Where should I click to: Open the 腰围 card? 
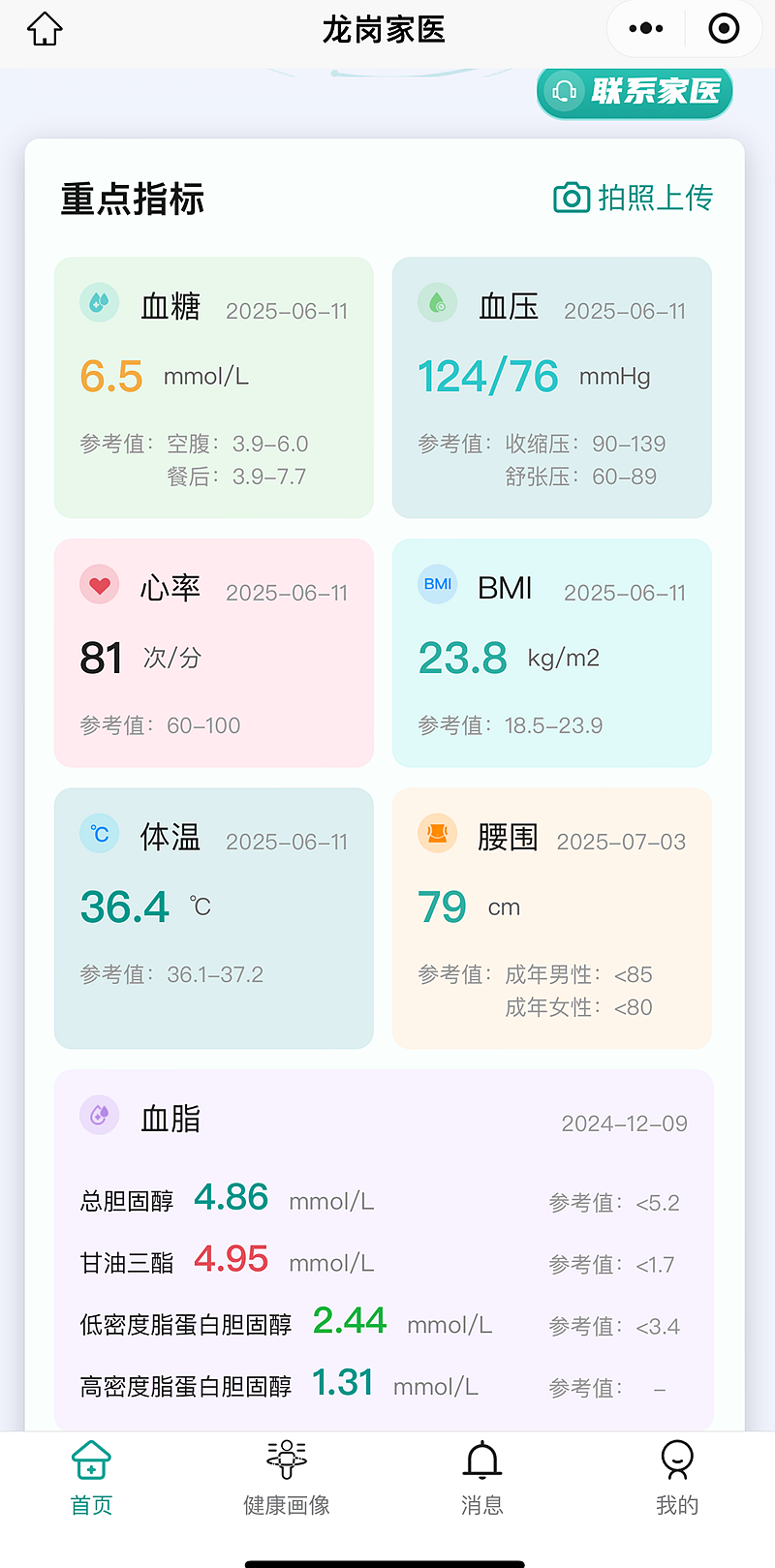coord(552,918)
